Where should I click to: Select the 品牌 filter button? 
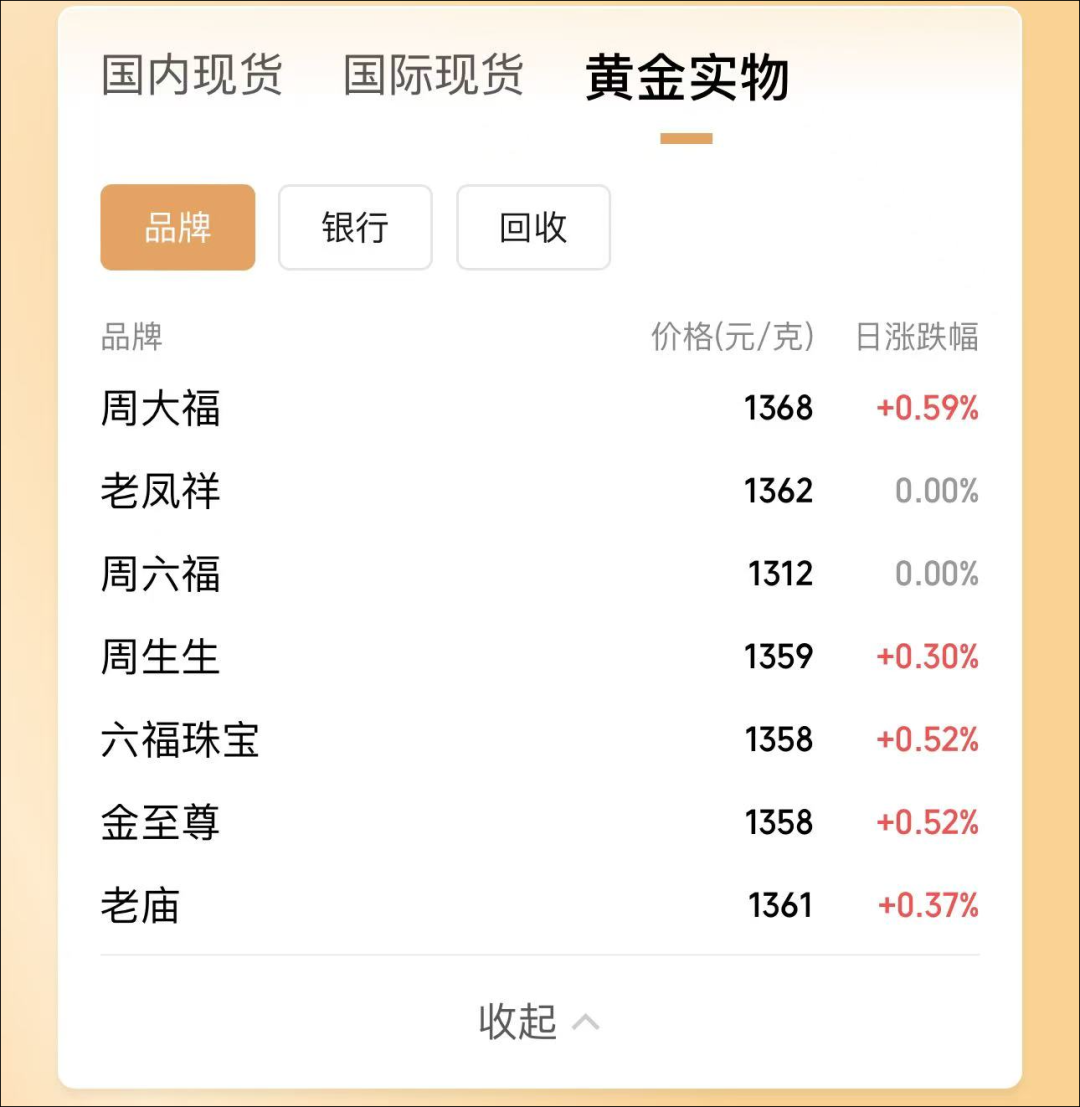[177, 227]
